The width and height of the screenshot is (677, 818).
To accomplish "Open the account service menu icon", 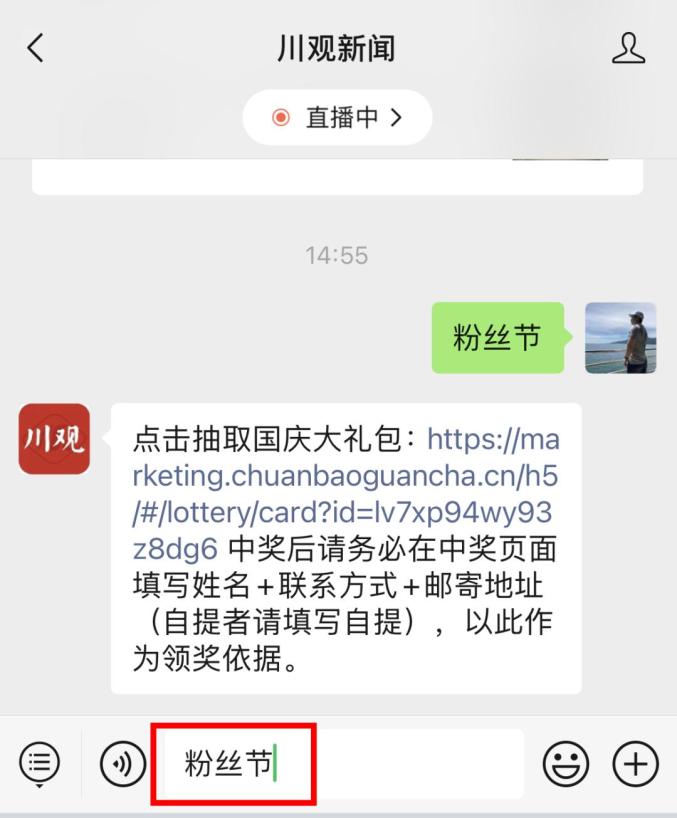I will (x=39, y=765).
